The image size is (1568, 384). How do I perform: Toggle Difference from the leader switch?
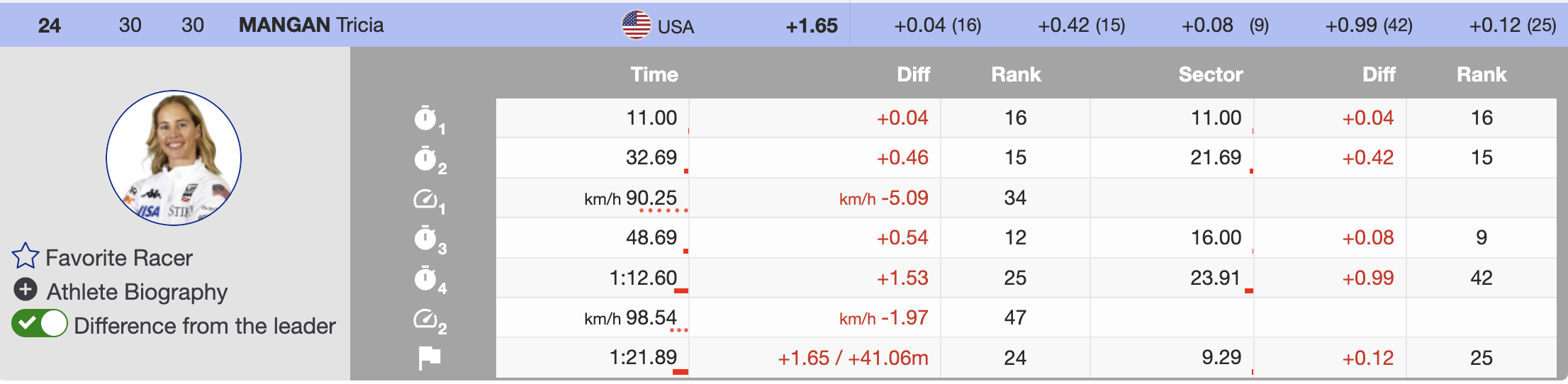40,324
